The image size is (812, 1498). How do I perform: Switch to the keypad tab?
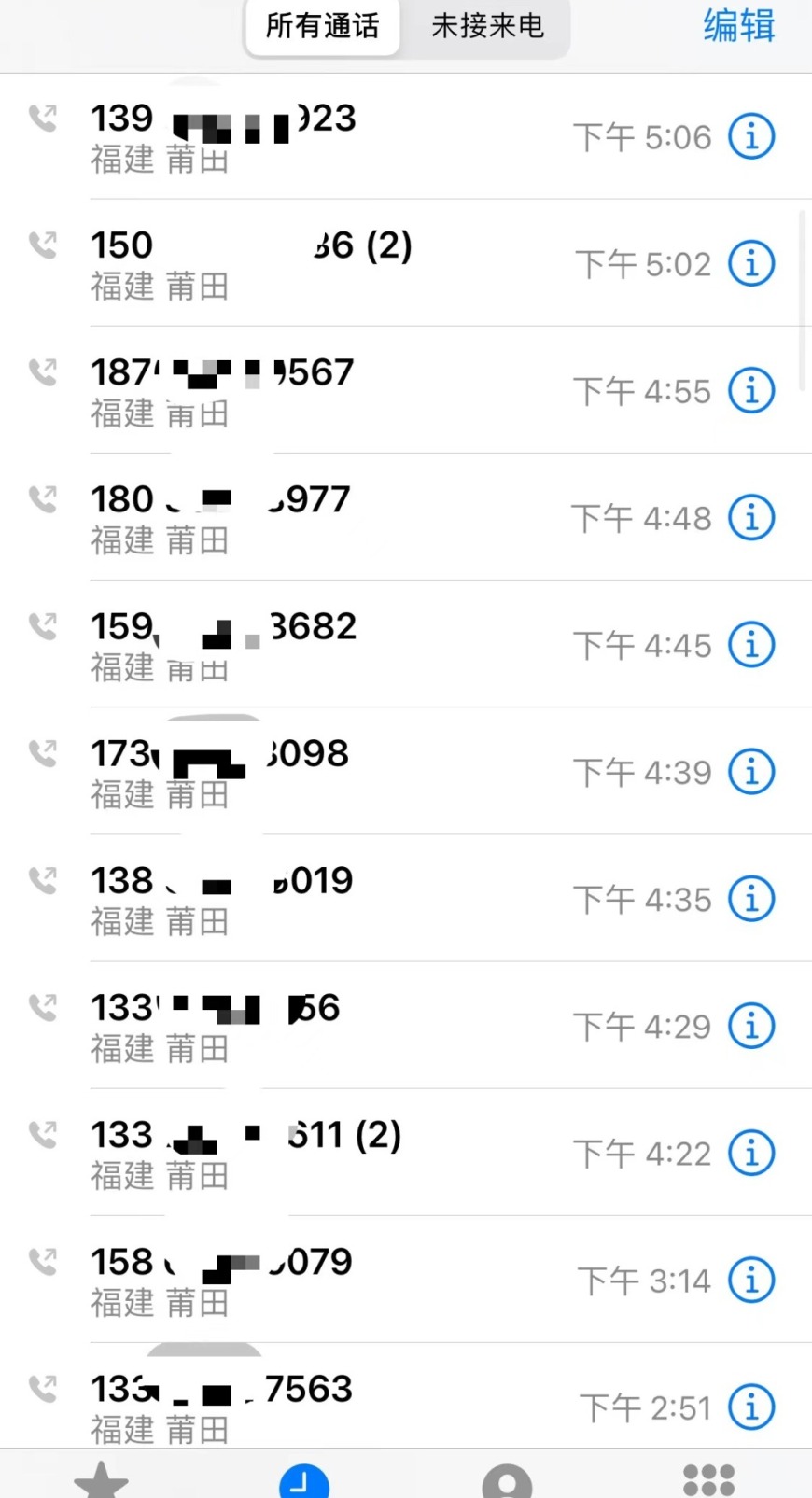709,1480
